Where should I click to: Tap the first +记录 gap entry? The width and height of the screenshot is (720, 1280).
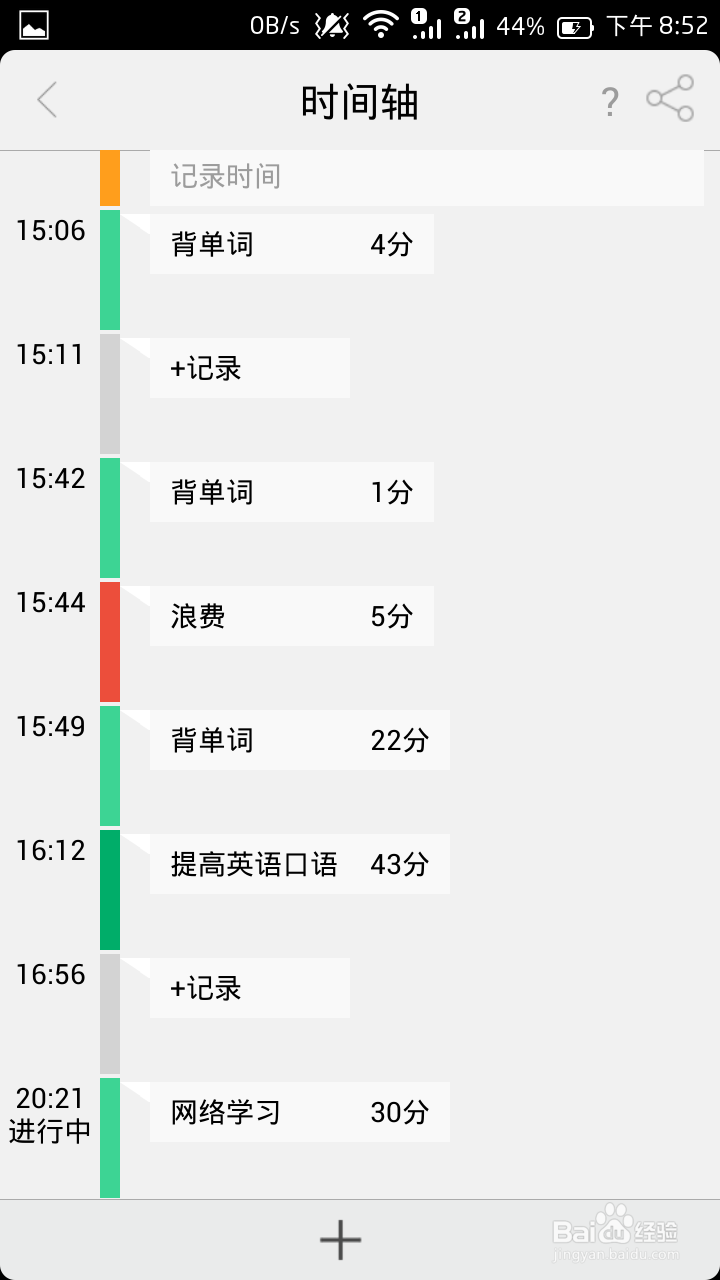(x=249, y=367)
